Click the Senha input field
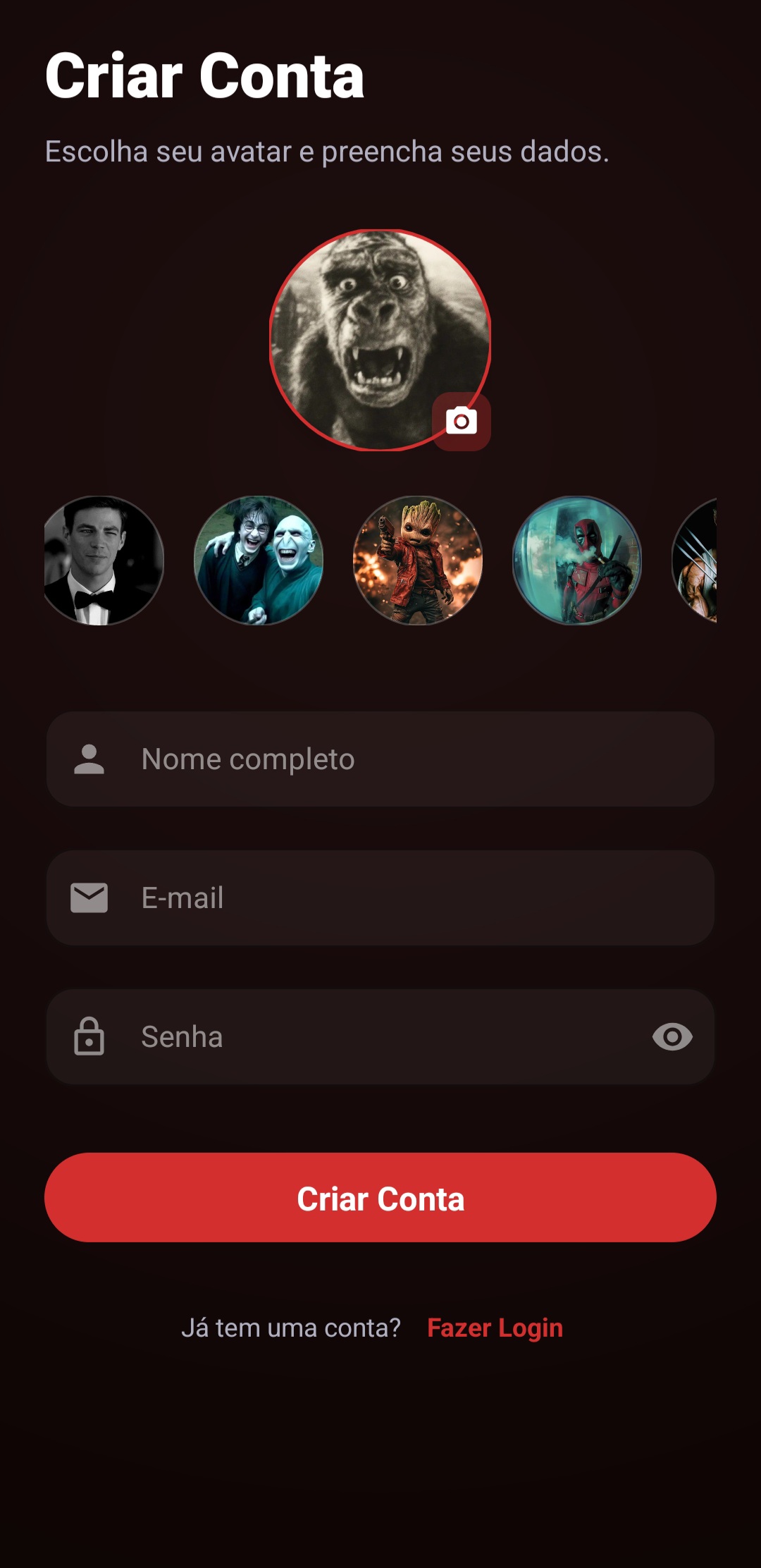The width and height of the screenshot is (761, 1568). (380, 1036)
